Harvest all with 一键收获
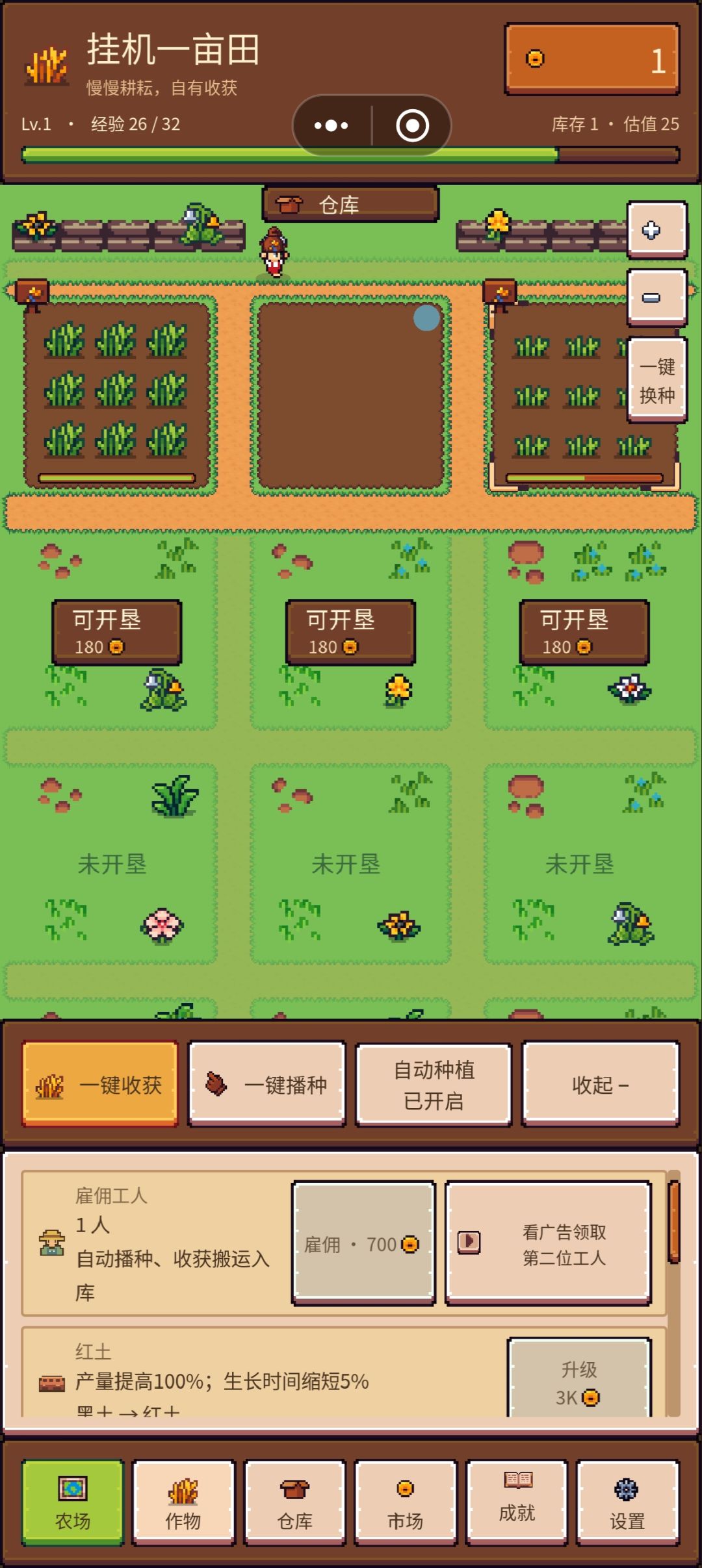 tap(100, 1084)
